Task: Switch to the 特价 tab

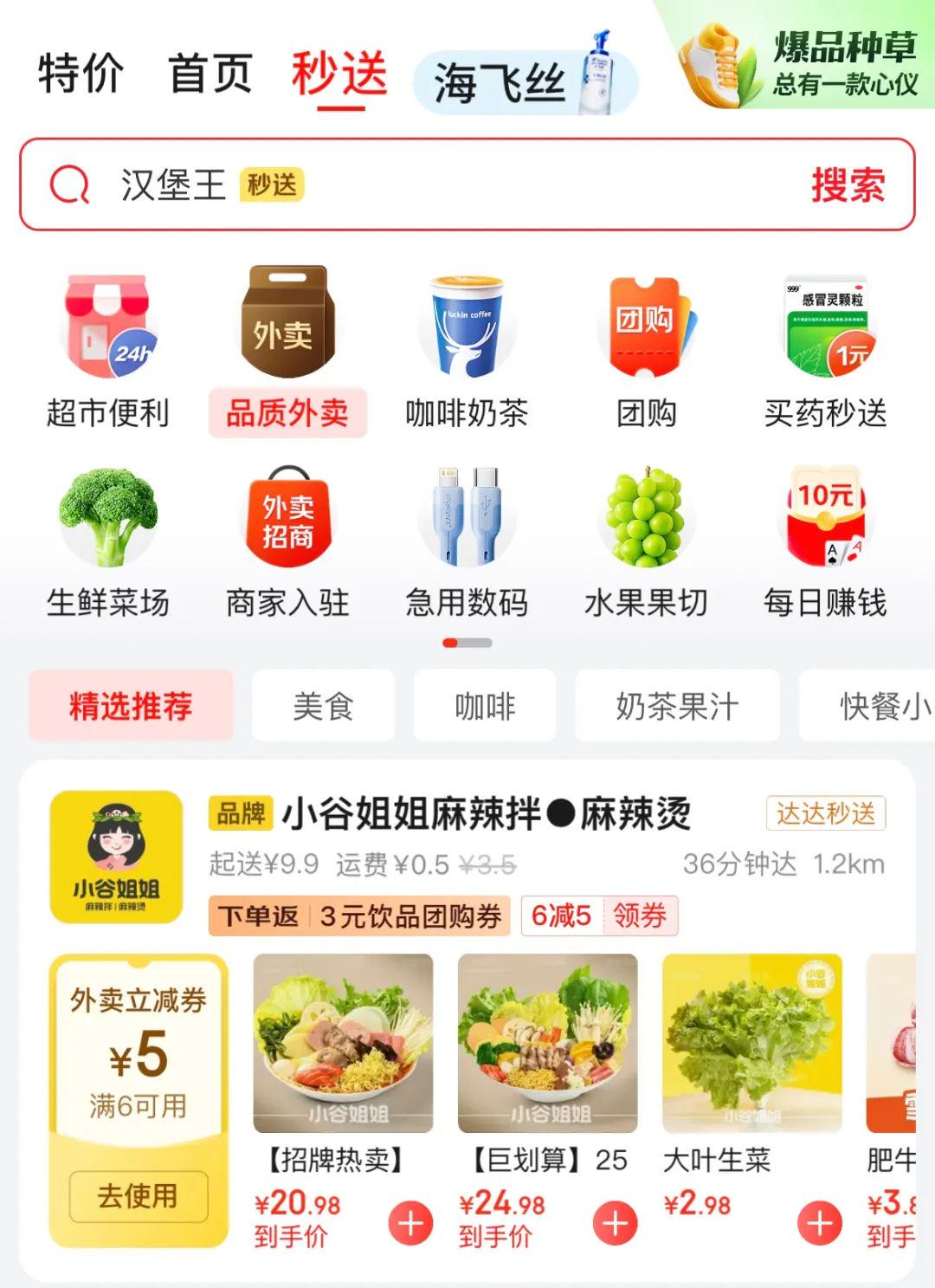Action: pos(81,73)
